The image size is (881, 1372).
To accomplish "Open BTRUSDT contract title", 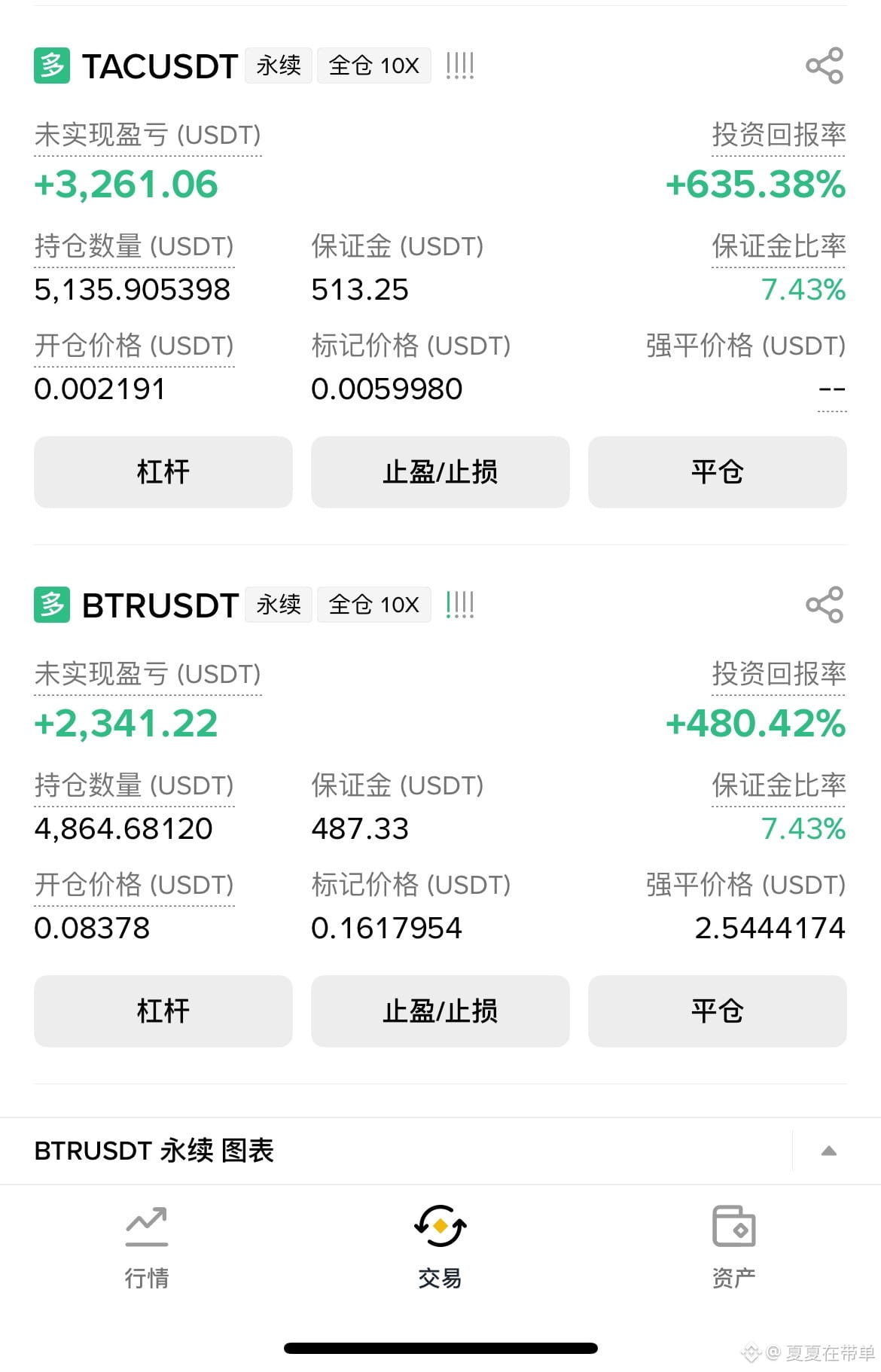I will (x=160, y=605).
